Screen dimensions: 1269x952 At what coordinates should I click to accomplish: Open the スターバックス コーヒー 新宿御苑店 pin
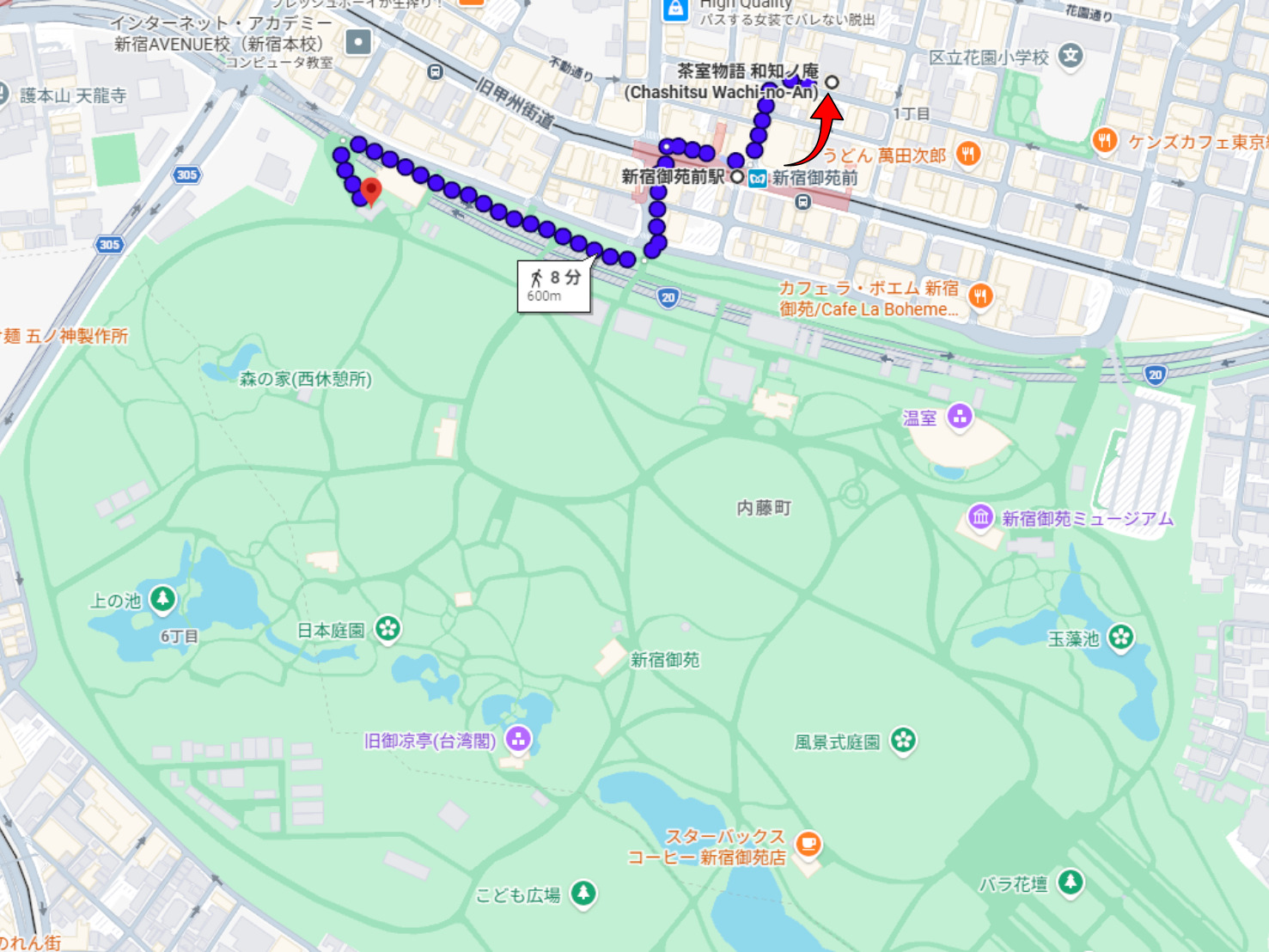(808, 844)
